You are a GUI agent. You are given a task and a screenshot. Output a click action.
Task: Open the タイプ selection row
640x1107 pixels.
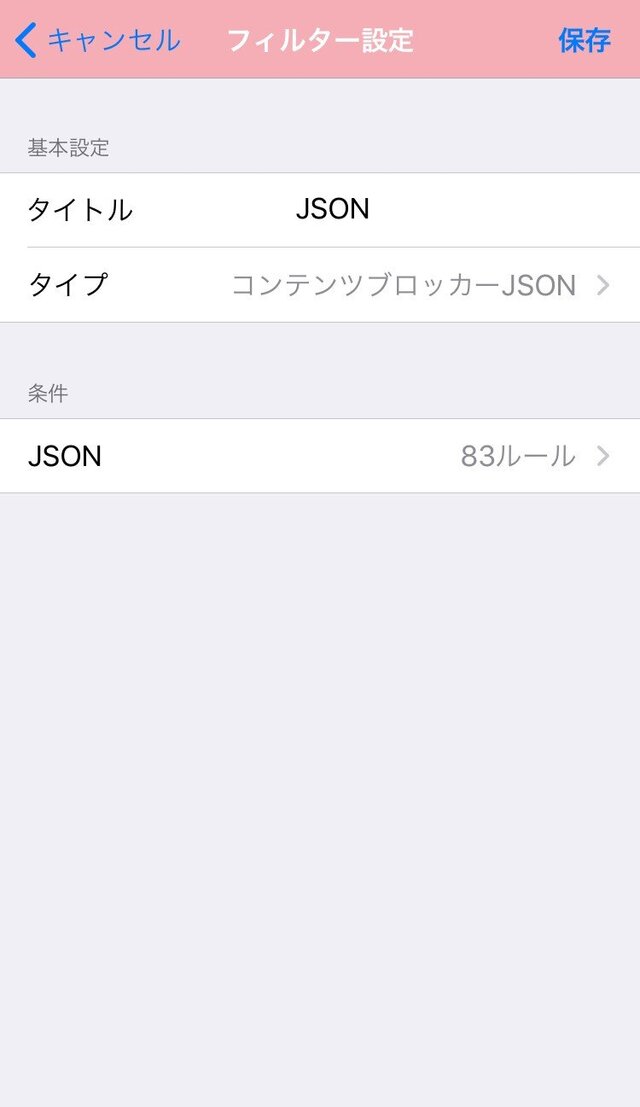point(320,285)
